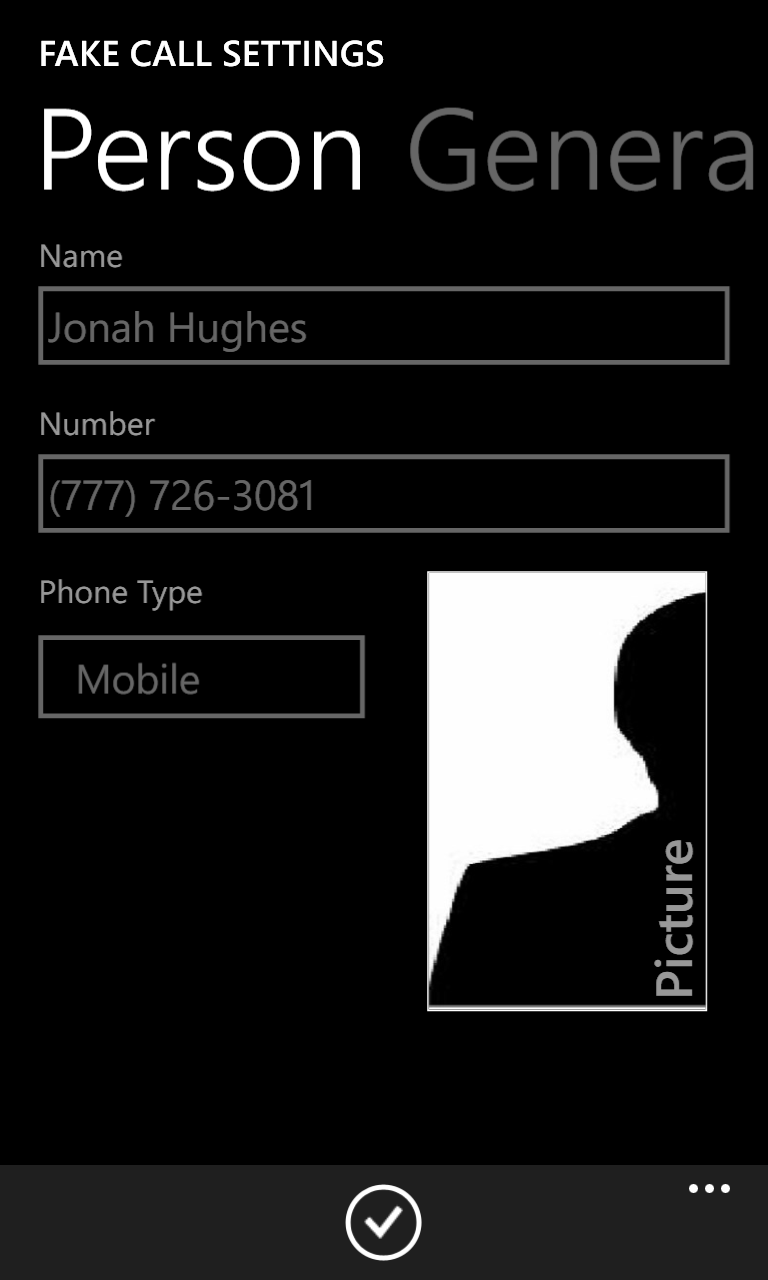The width and height of the screenshot is (768, 1280).
Task: Tap the Name label above the text box
Action: click(80, 256)
